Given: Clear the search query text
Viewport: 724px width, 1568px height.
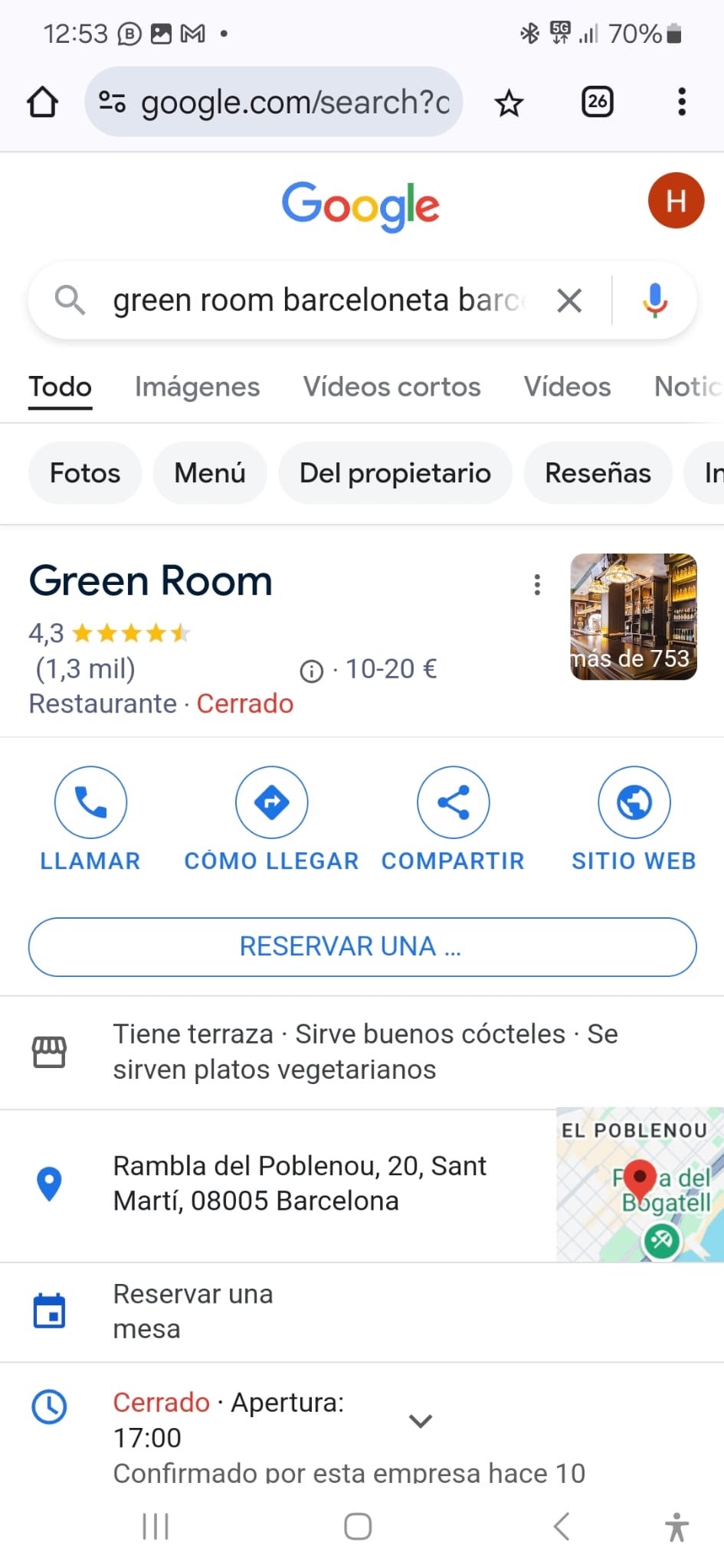Looking at the screenshot, I should (x=569, y=300).
